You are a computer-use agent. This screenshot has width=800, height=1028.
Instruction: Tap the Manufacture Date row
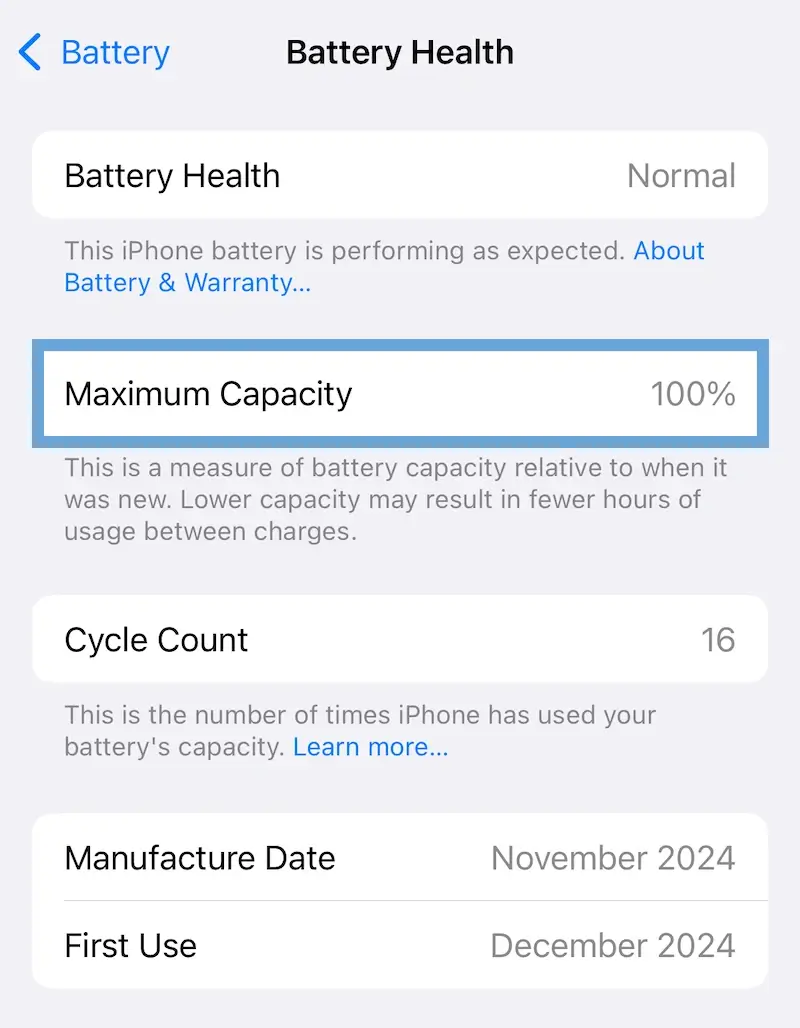[x=400, y=858]
